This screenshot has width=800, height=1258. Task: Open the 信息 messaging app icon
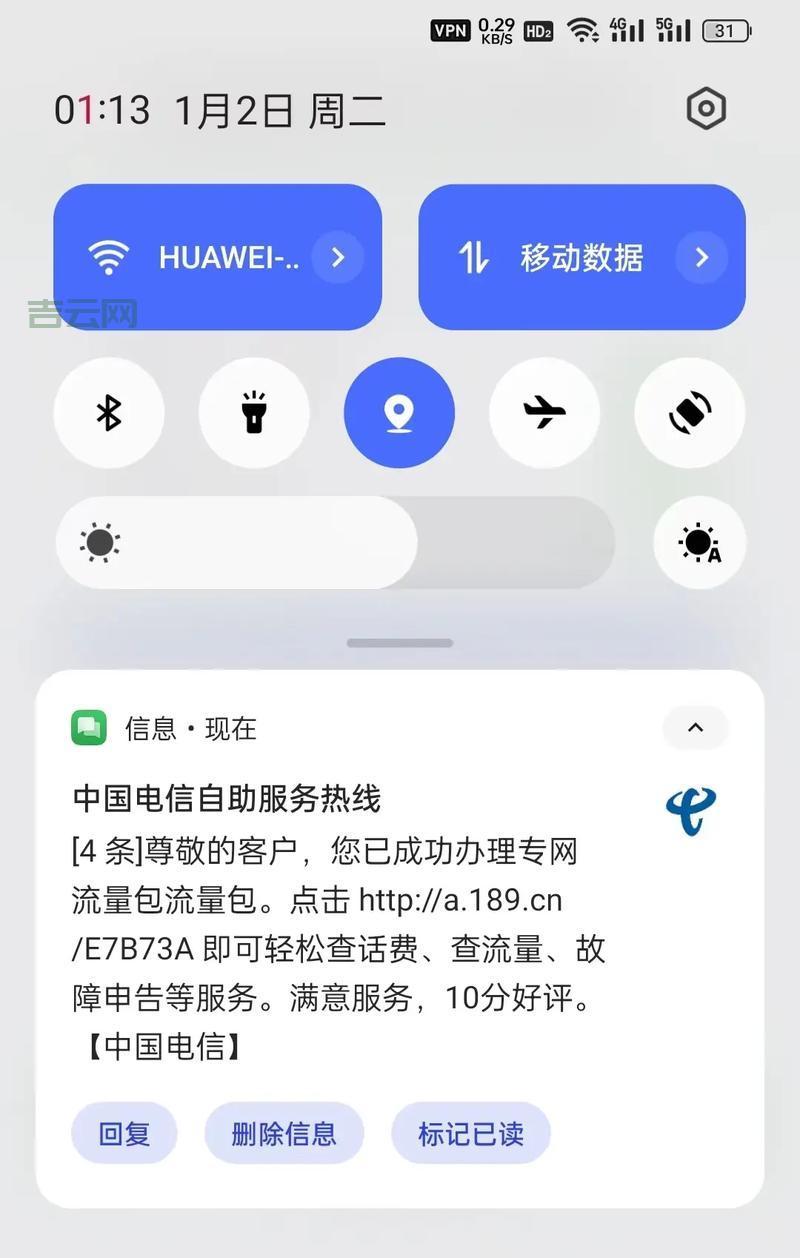[88, 728]
